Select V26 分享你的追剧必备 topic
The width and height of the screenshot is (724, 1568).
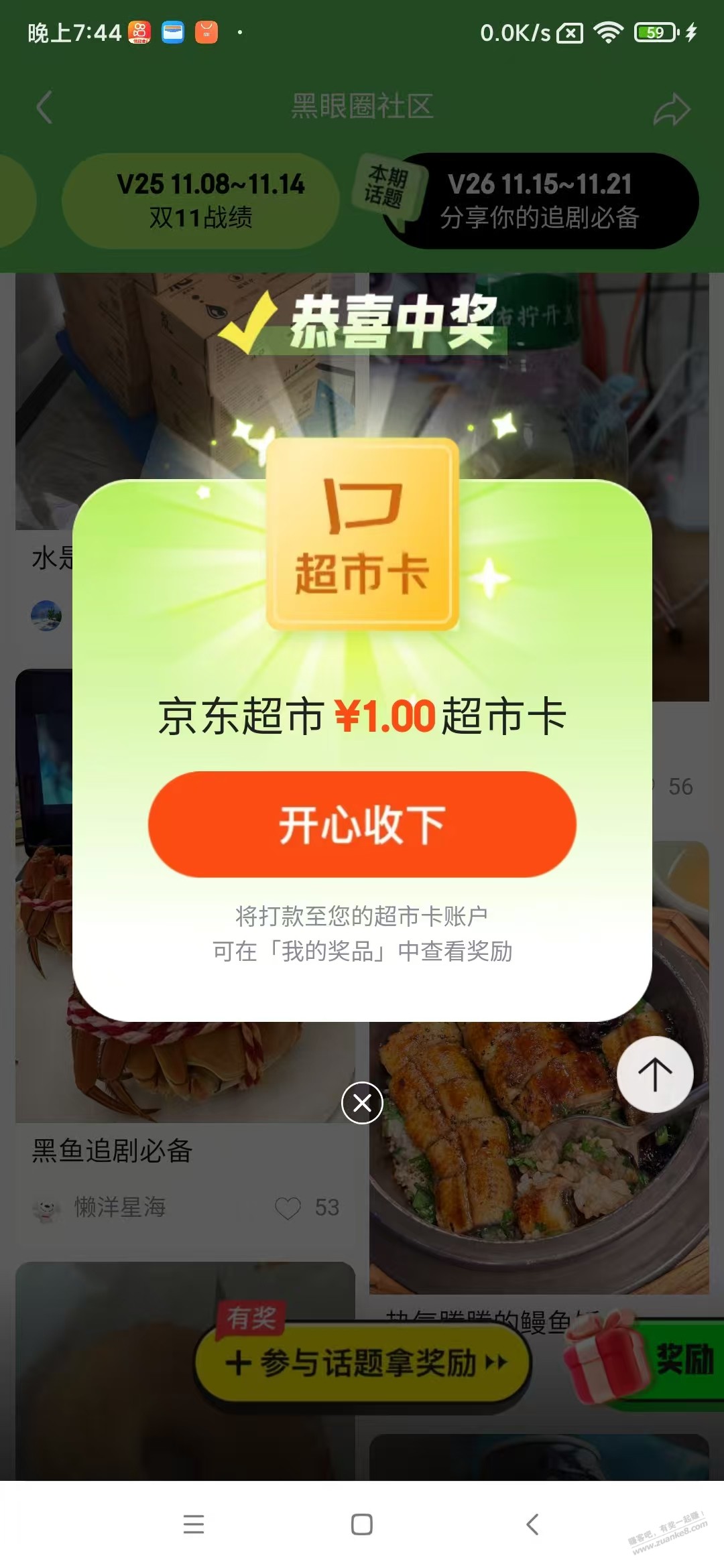(540, 200)
